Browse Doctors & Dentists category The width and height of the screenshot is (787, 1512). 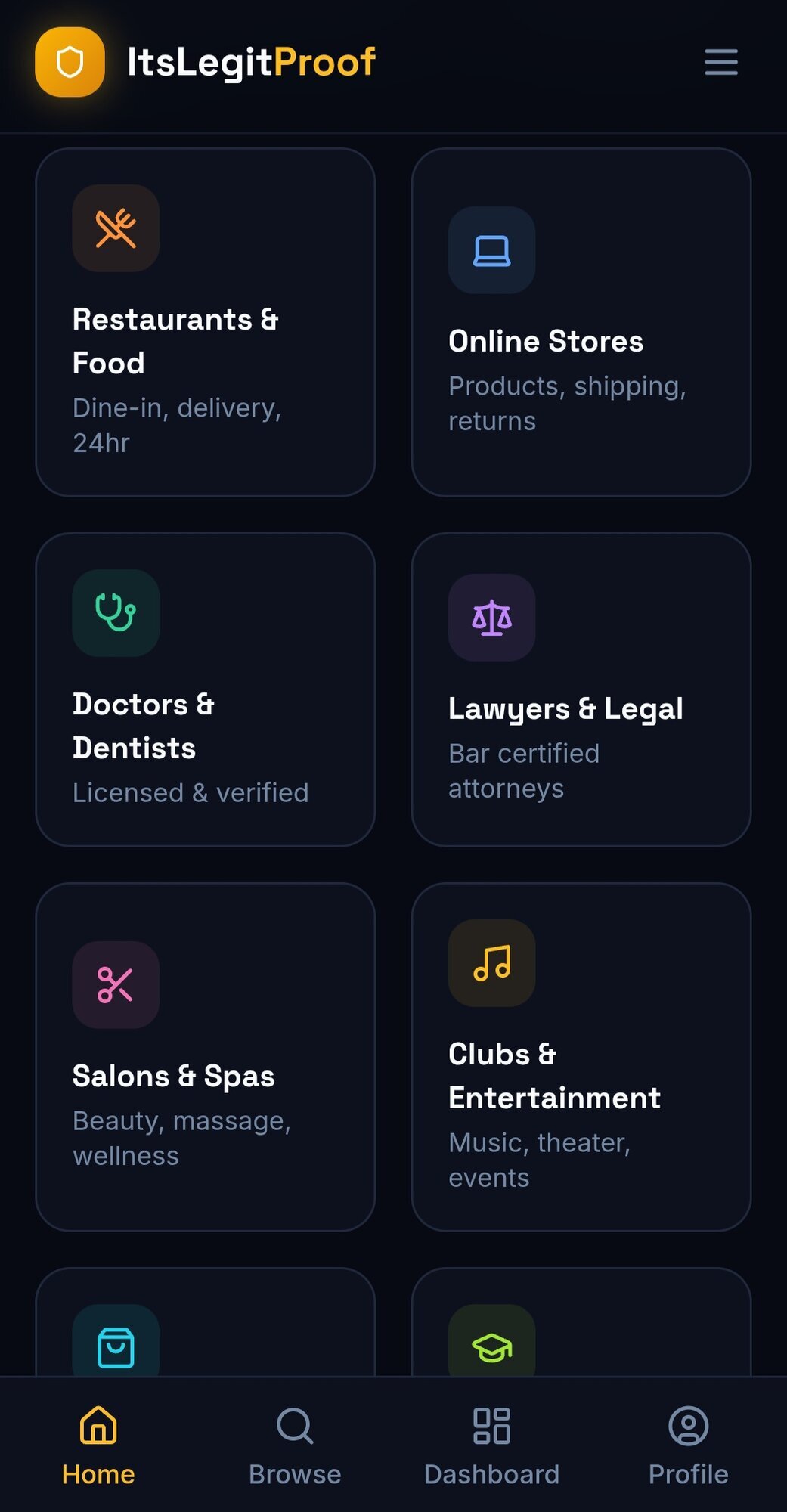point(205,689)
